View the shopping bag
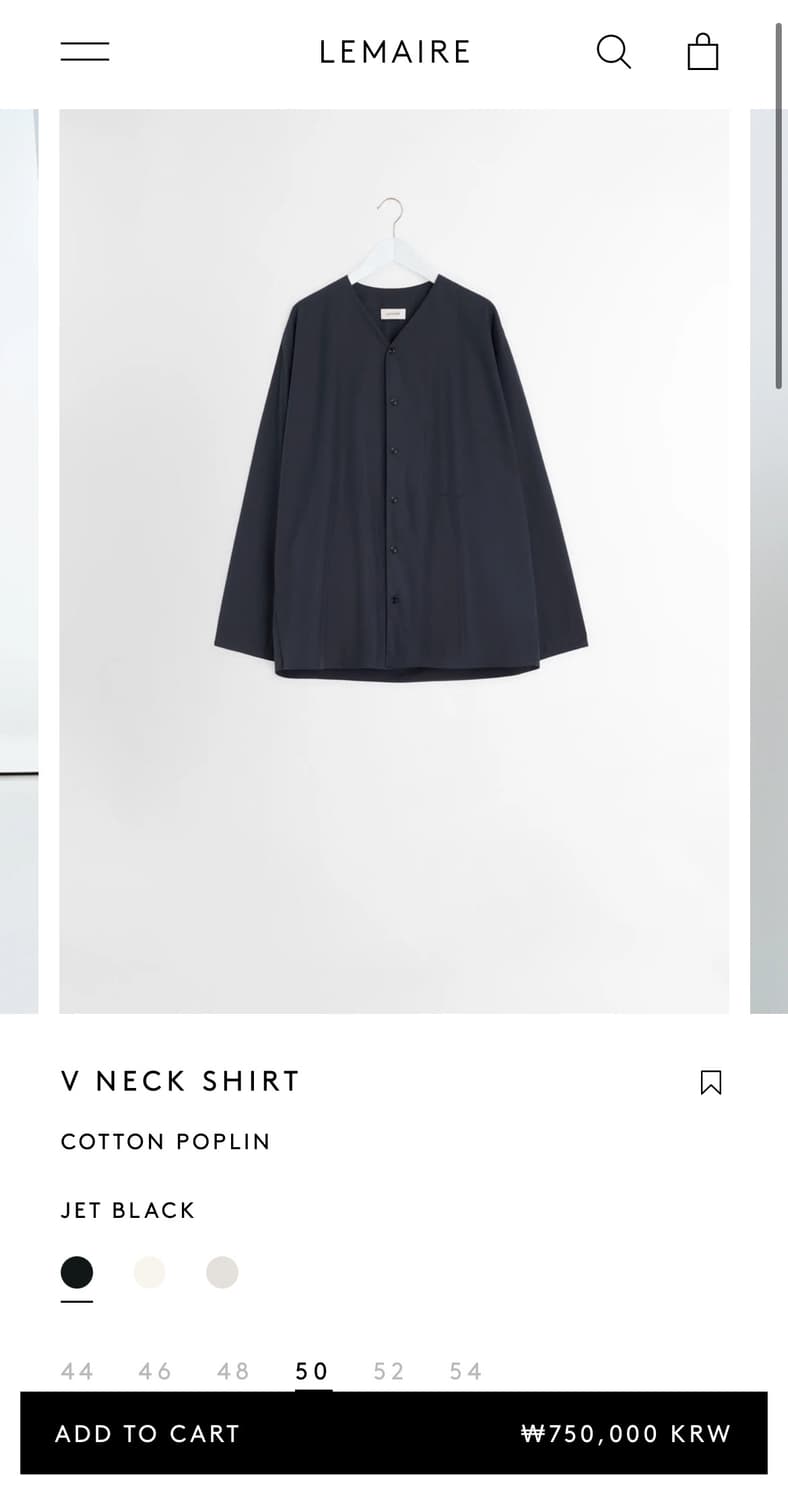This screenshot has height=1500, width=788. [703, 52]
